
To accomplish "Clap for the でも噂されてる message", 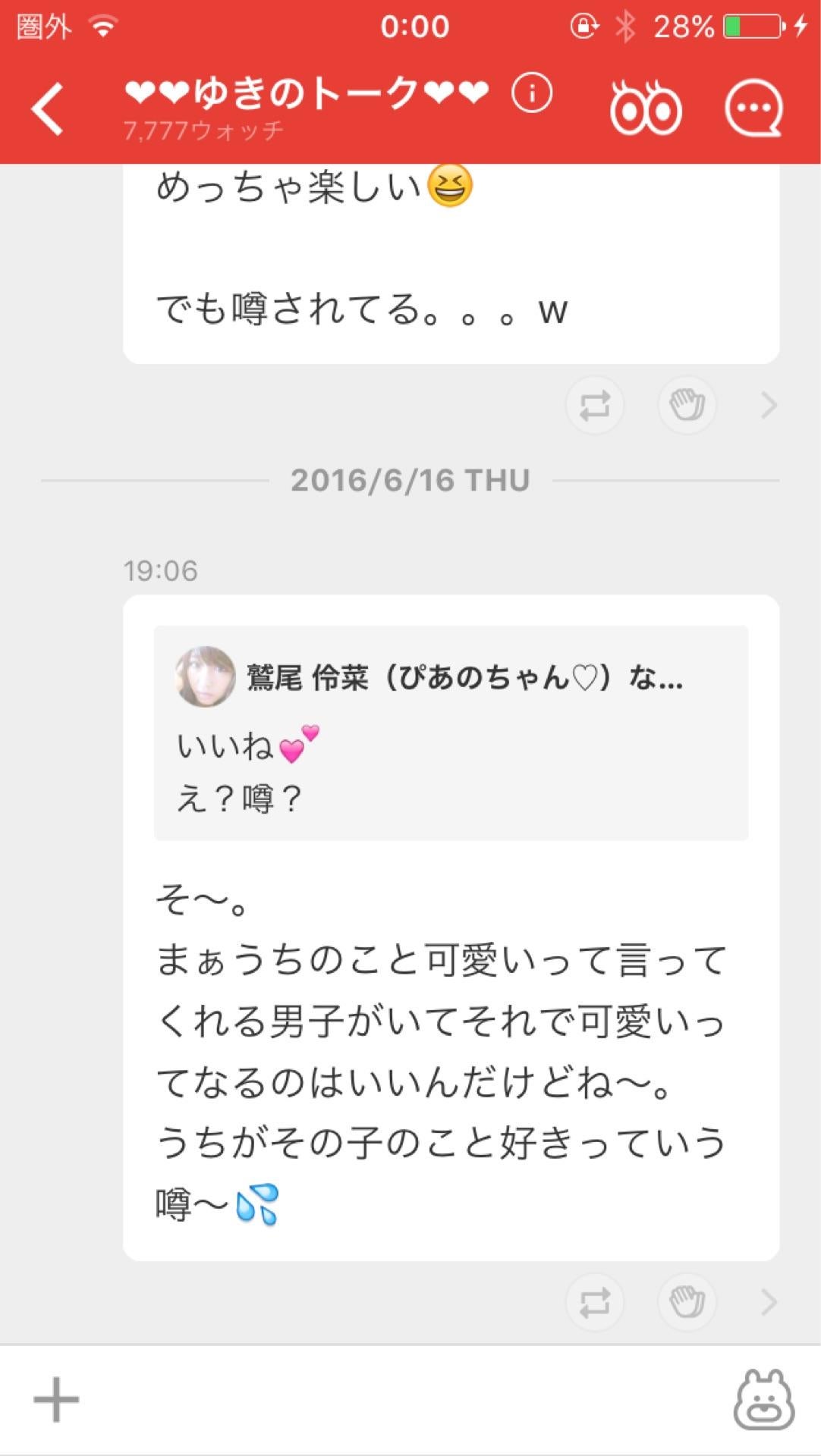I will click(687, 405).
